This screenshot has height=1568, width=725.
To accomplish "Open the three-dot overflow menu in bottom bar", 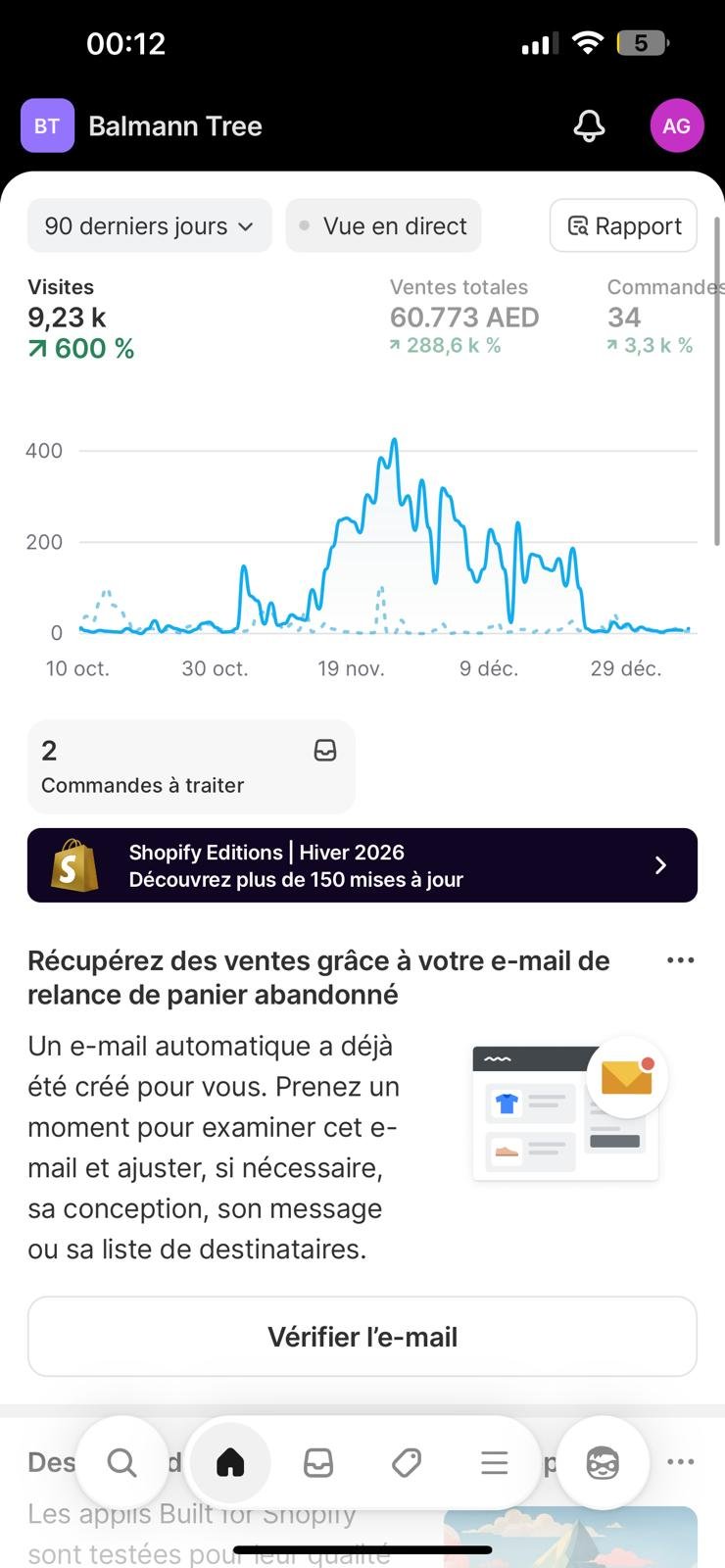I will [x=680, y=1460].
